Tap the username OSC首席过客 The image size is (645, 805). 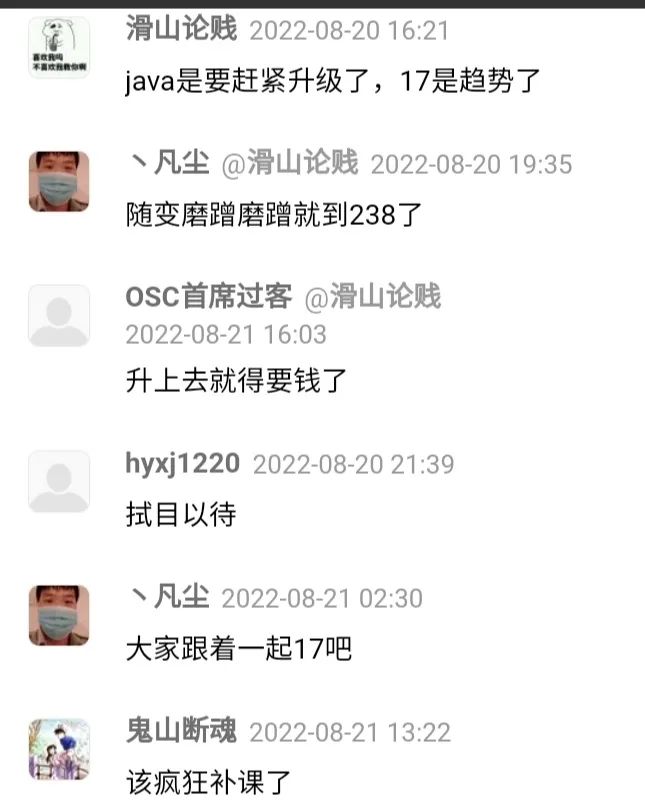click(208, 297)
